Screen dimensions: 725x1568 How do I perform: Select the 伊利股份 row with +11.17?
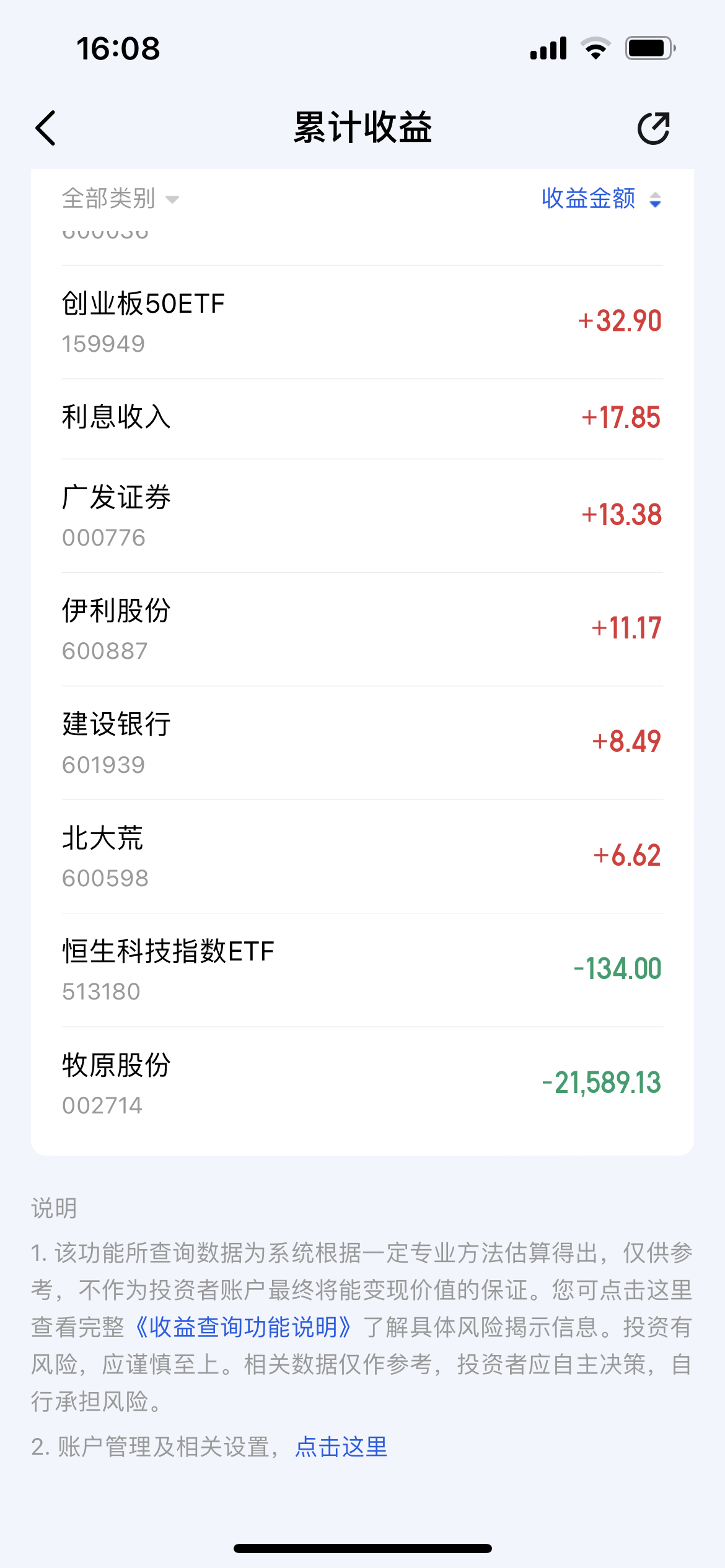362,629
